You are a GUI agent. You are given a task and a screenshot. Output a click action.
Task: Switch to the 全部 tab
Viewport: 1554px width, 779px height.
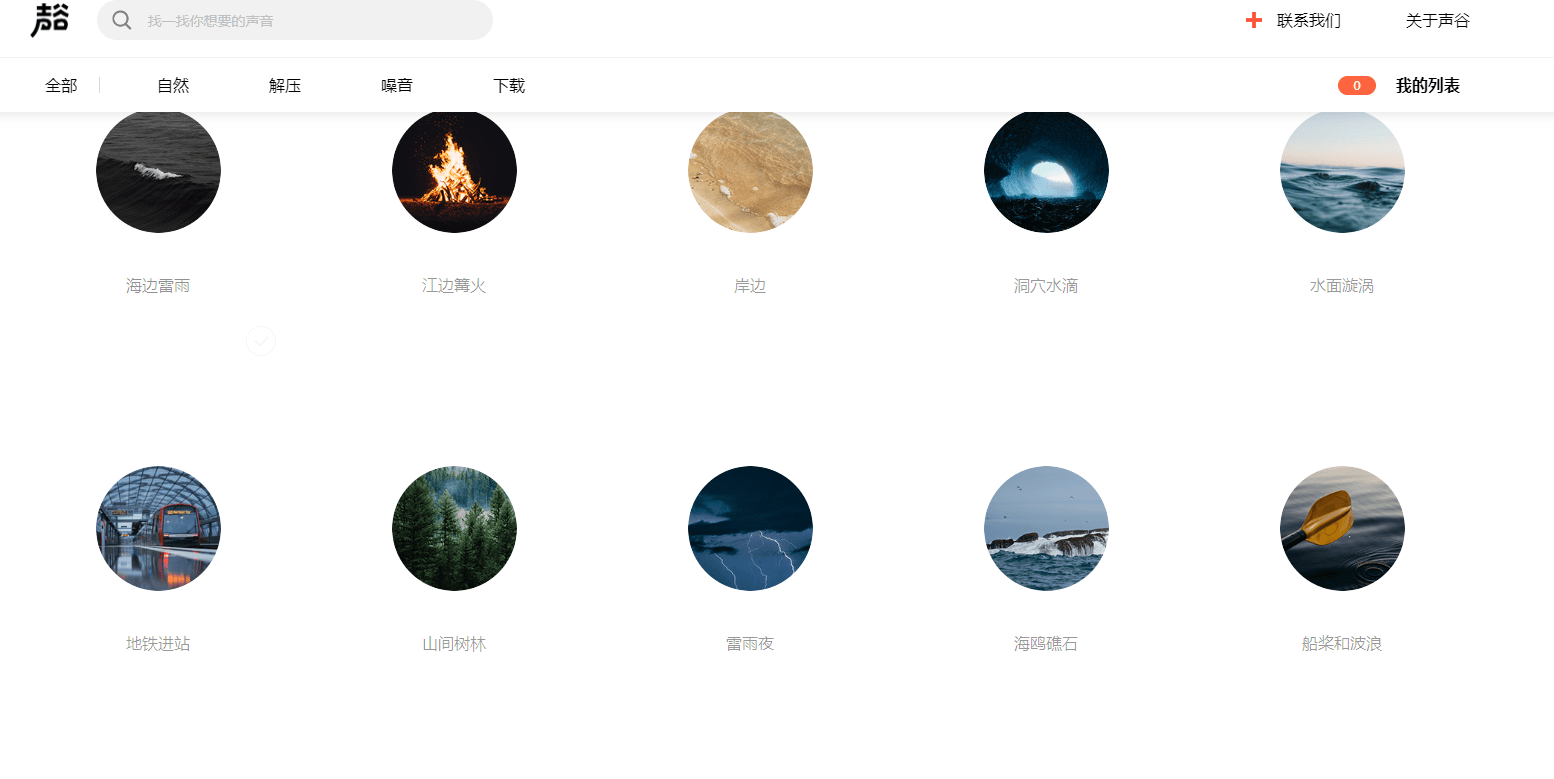coord(61,86)
